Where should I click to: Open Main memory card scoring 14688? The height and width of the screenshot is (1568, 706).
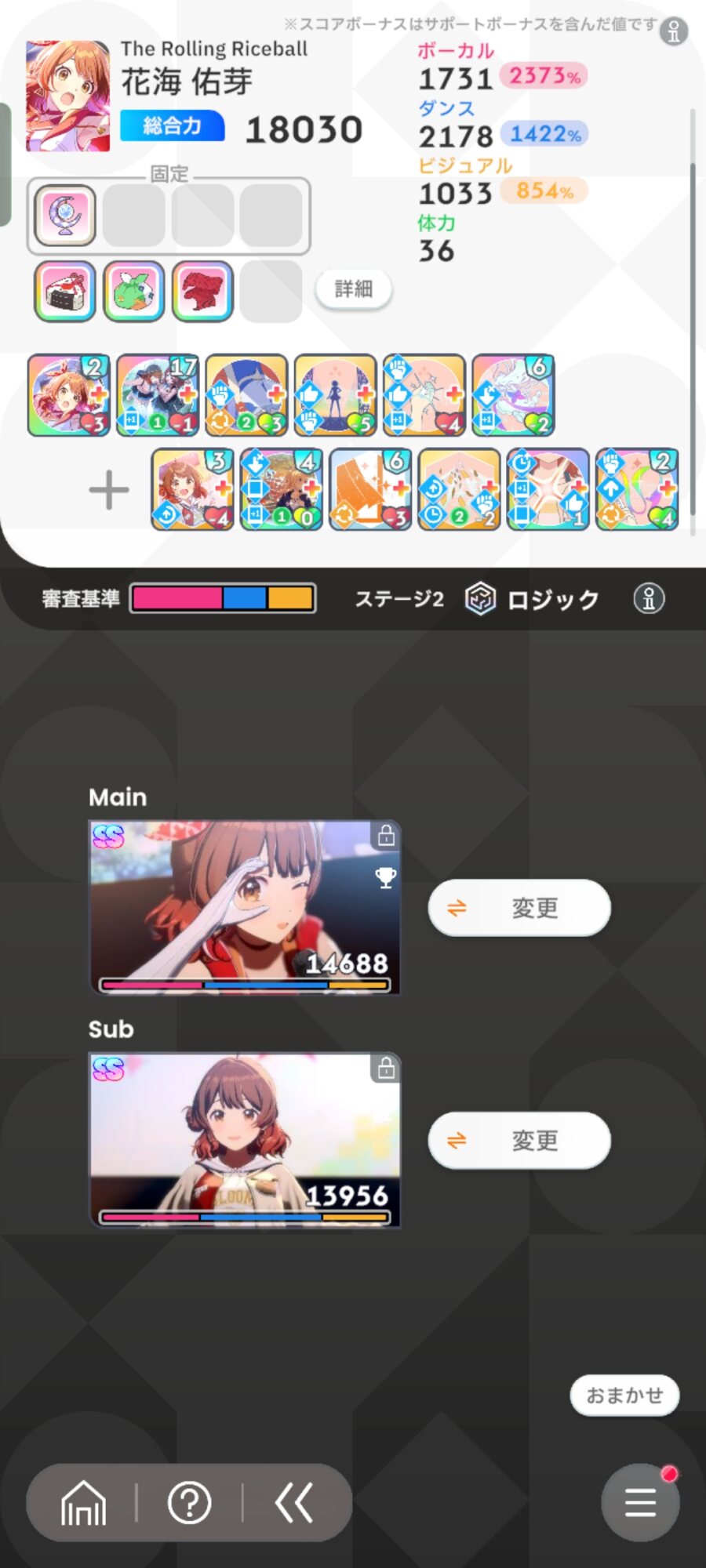245,907
